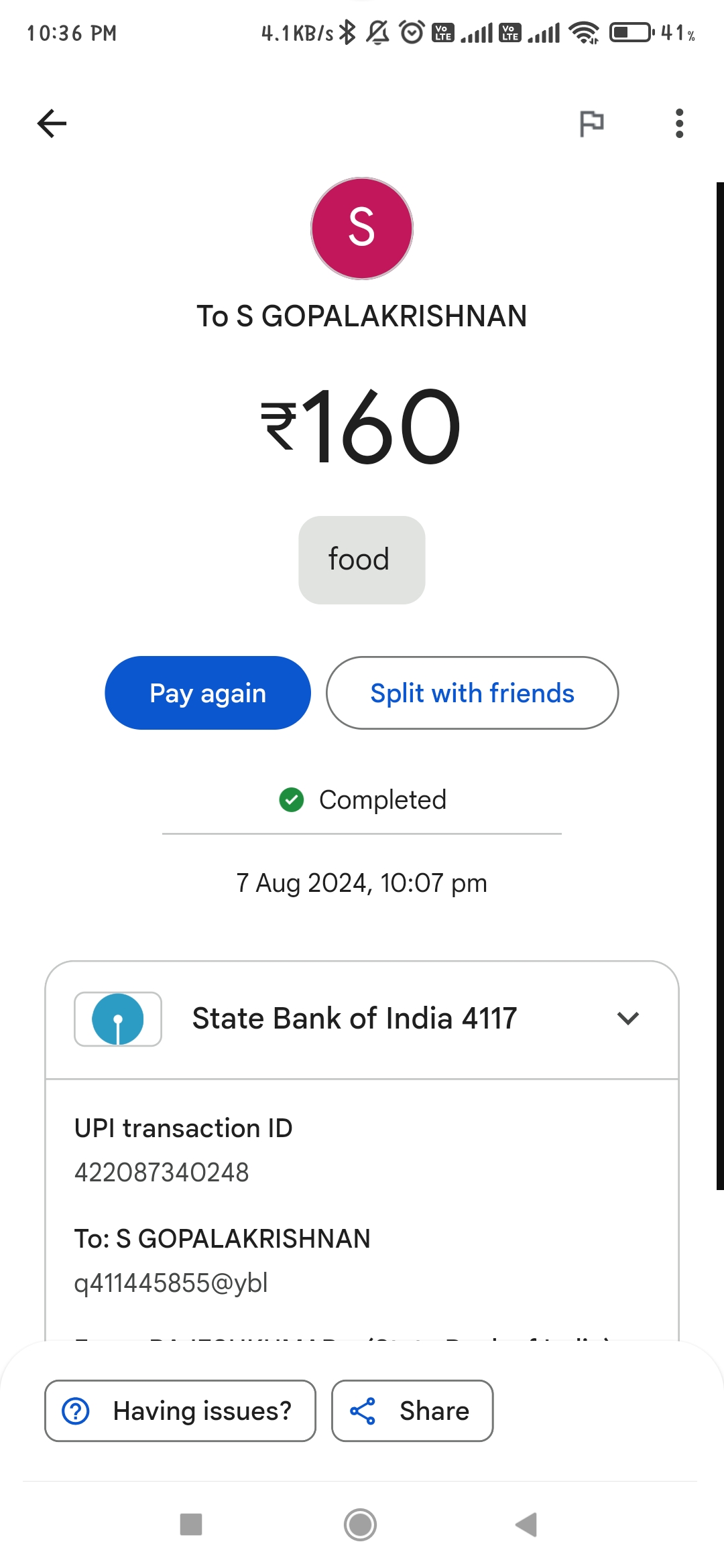Expand the State Bank of India 4117 details
The image size is (724, 1568).
click(x=362, y=1019)
